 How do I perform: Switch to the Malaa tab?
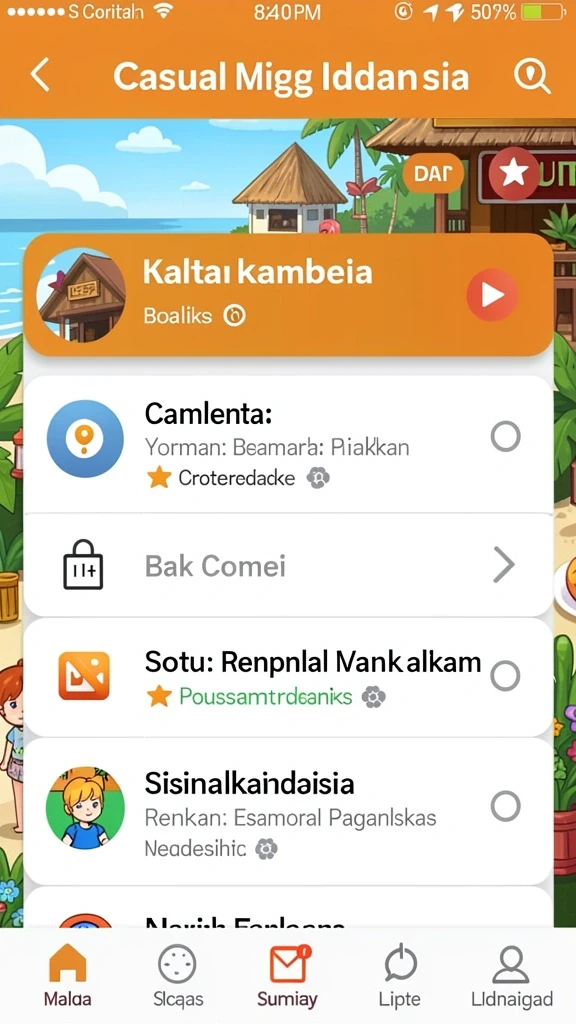point(67,974)
